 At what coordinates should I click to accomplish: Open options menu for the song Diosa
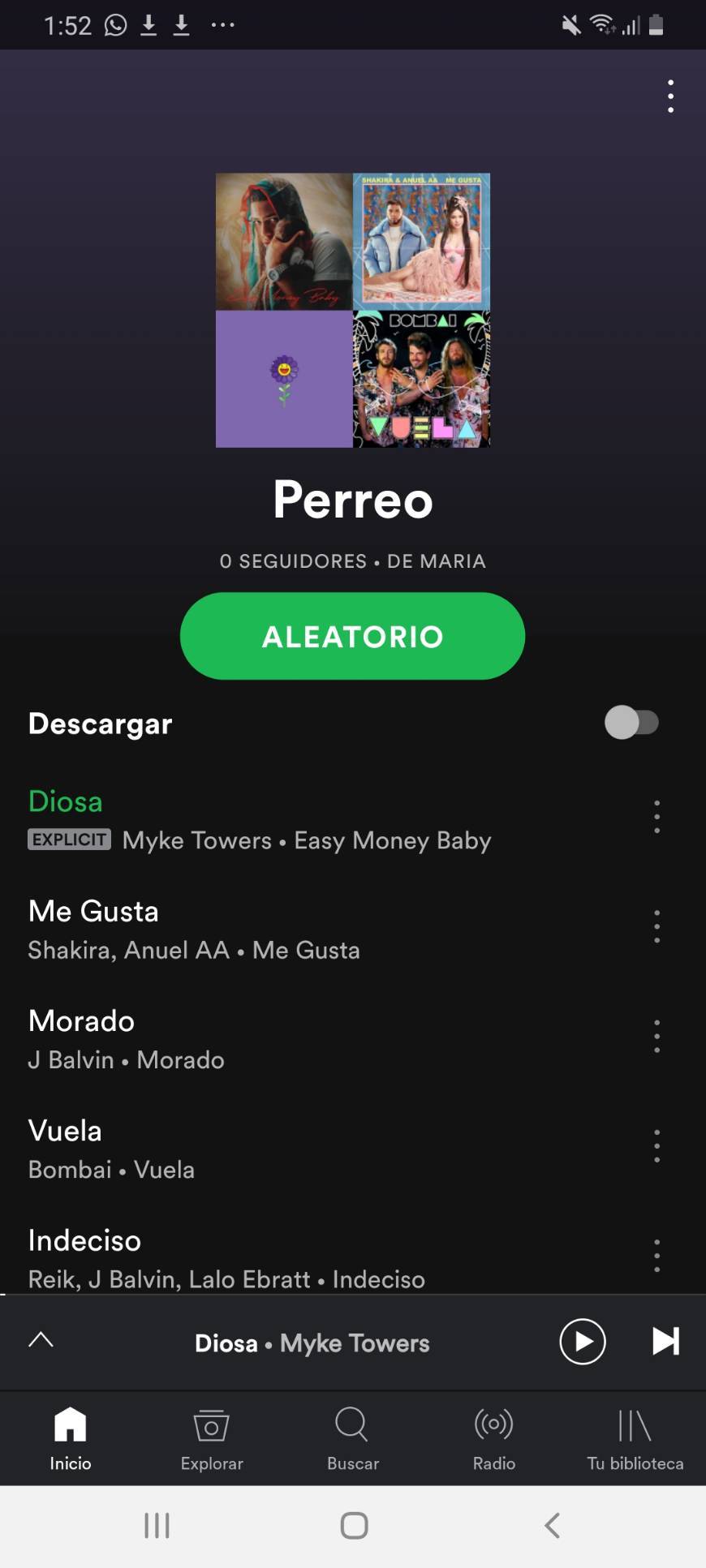(656, 817)
